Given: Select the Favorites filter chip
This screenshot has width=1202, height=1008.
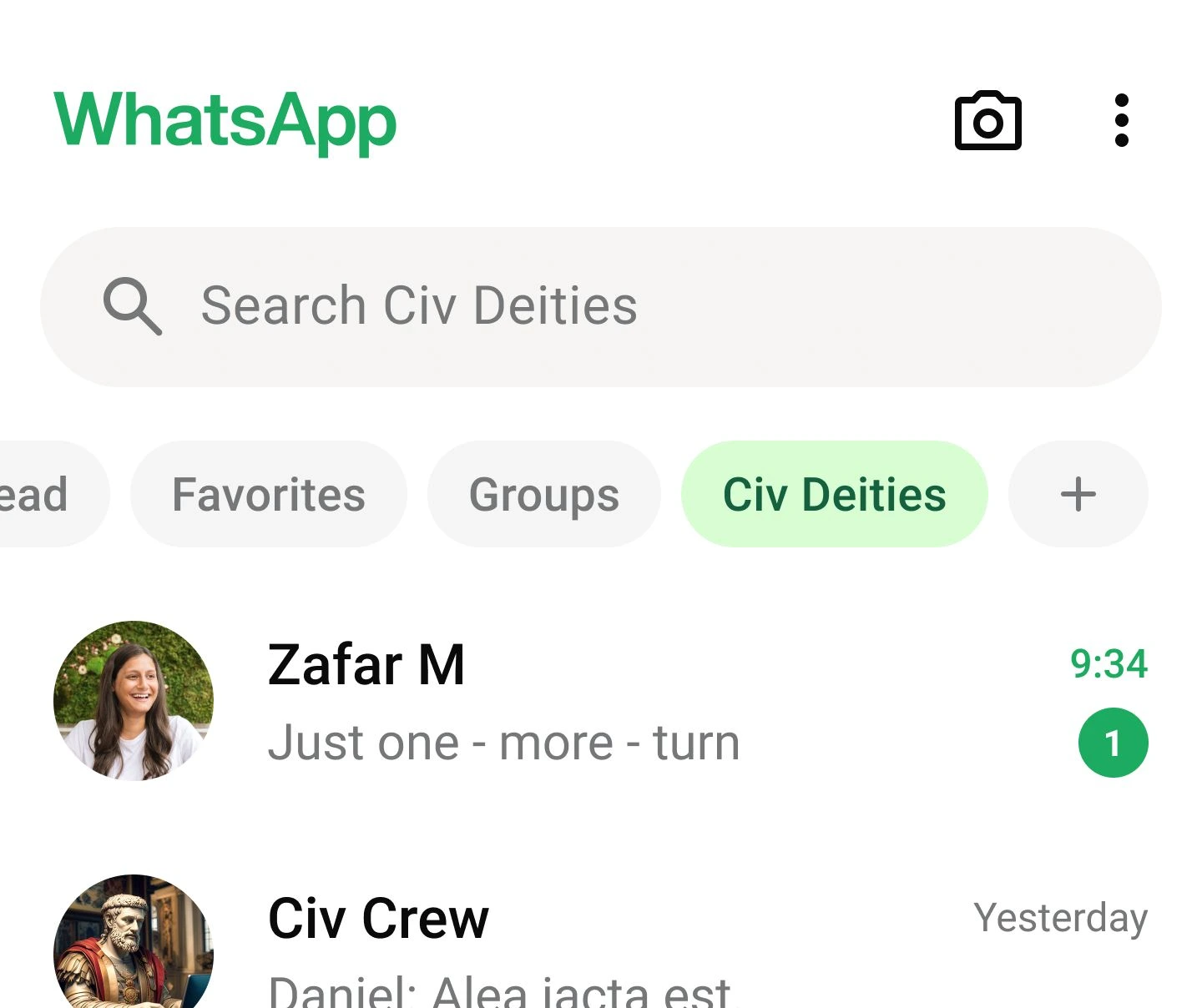Looking at the screenshot, I should [268, 494].
